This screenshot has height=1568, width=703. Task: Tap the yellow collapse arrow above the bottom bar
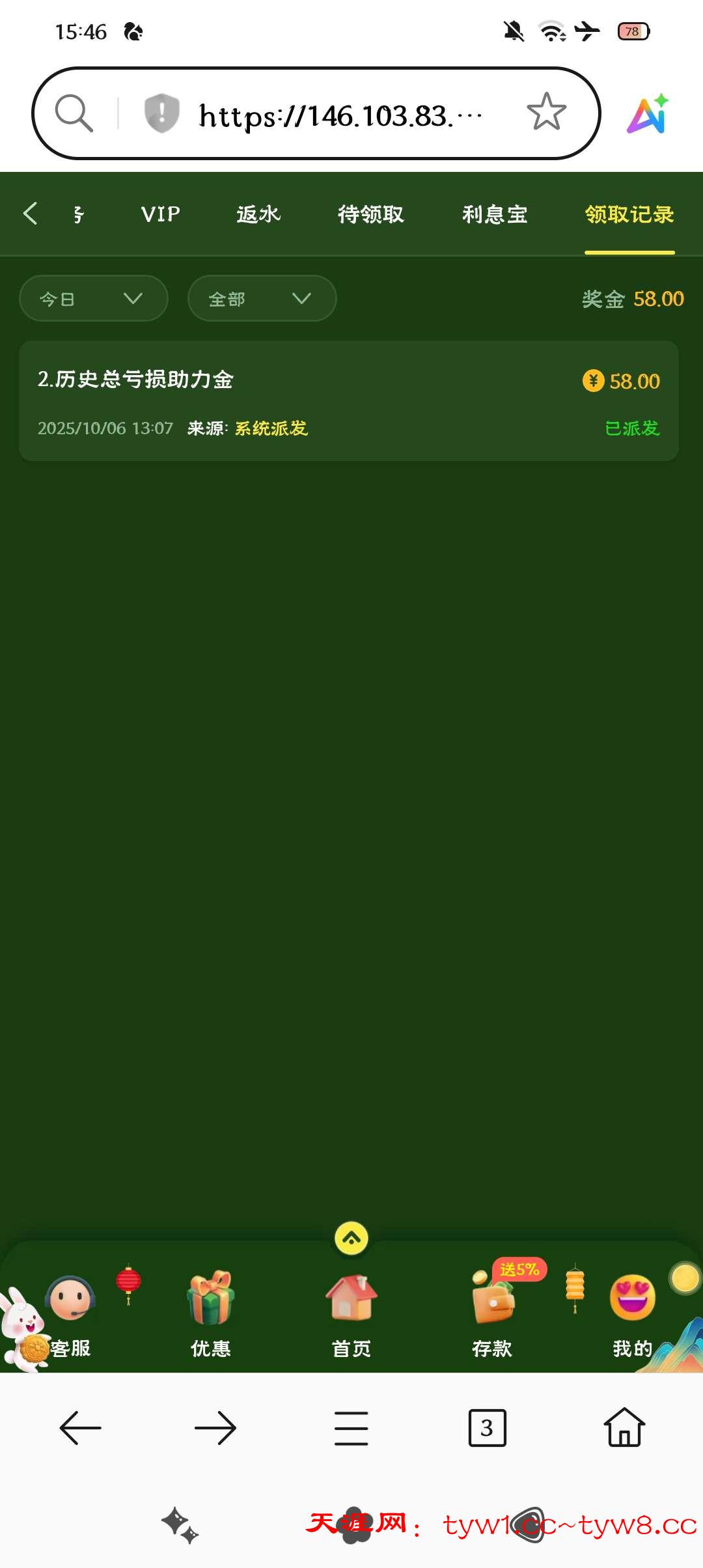[351, 1238]
